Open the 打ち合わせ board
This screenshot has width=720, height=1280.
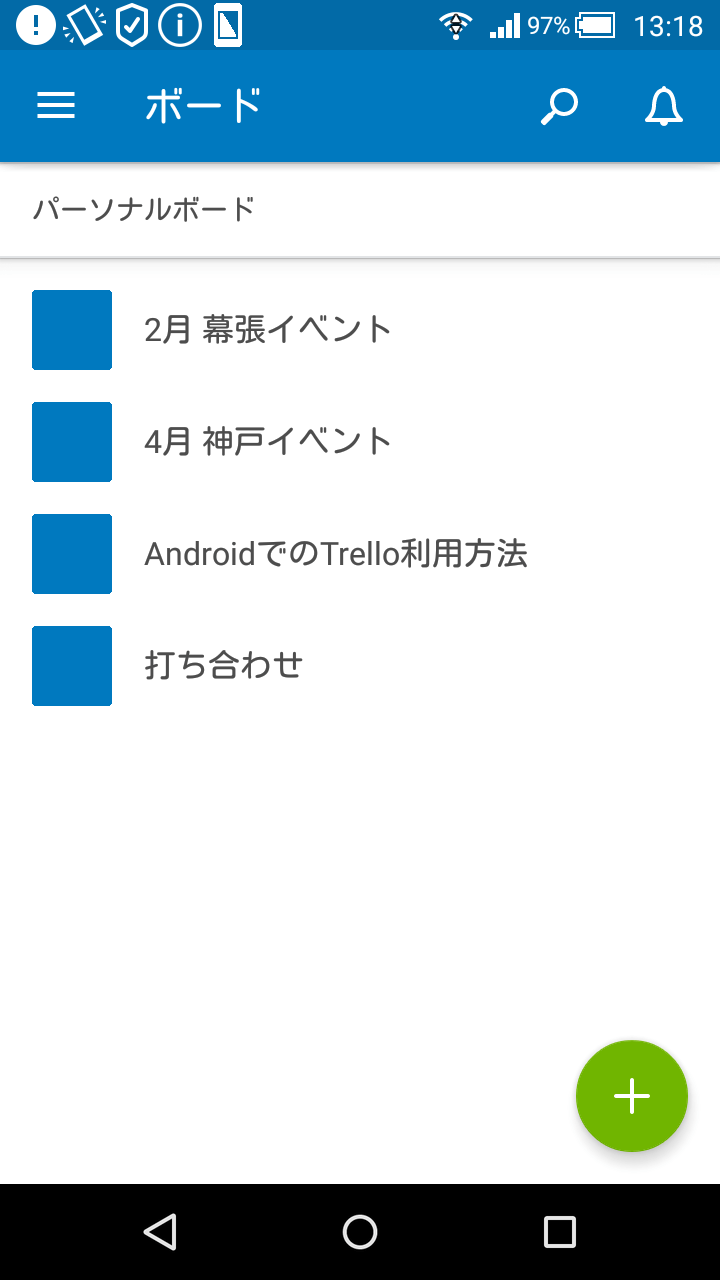224,666
